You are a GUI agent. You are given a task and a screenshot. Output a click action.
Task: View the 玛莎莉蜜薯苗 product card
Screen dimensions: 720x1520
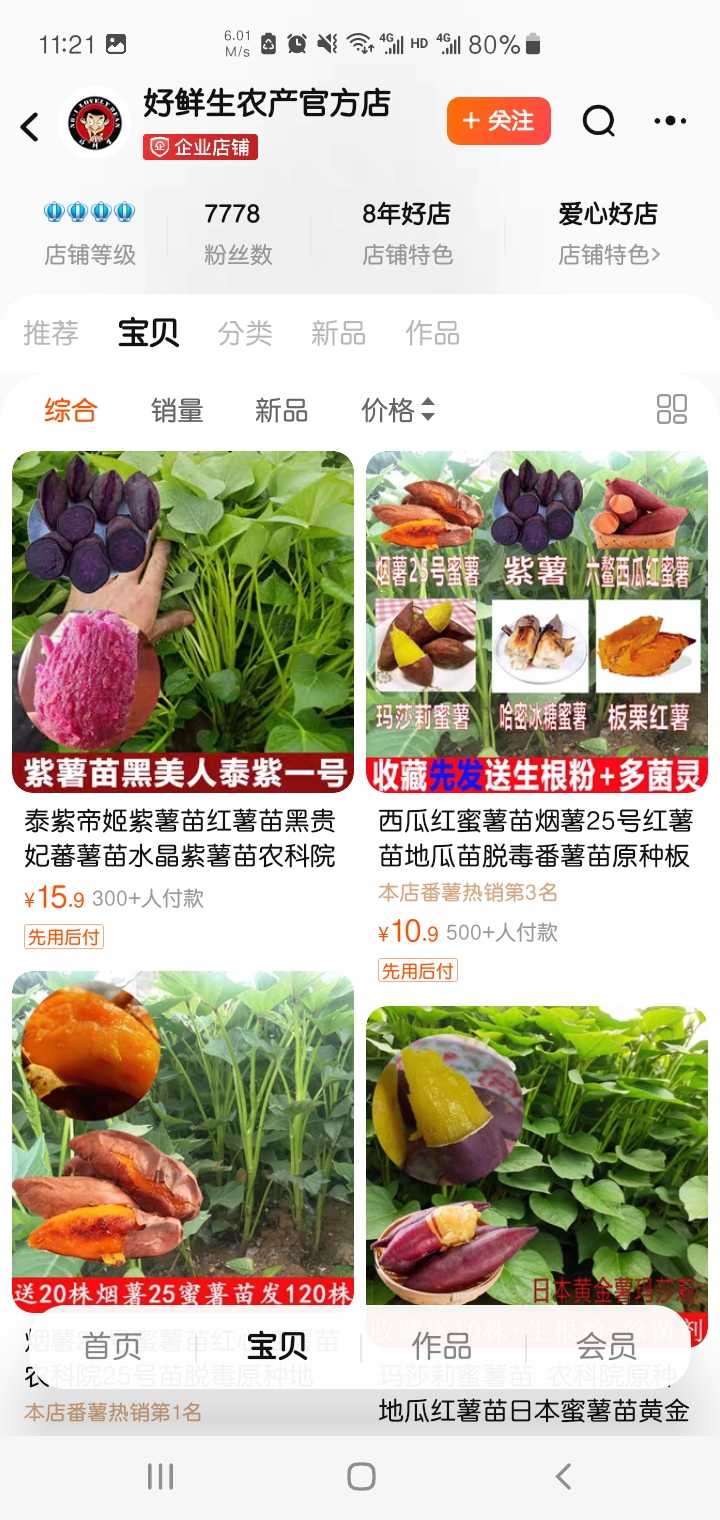pos(537,1150)
